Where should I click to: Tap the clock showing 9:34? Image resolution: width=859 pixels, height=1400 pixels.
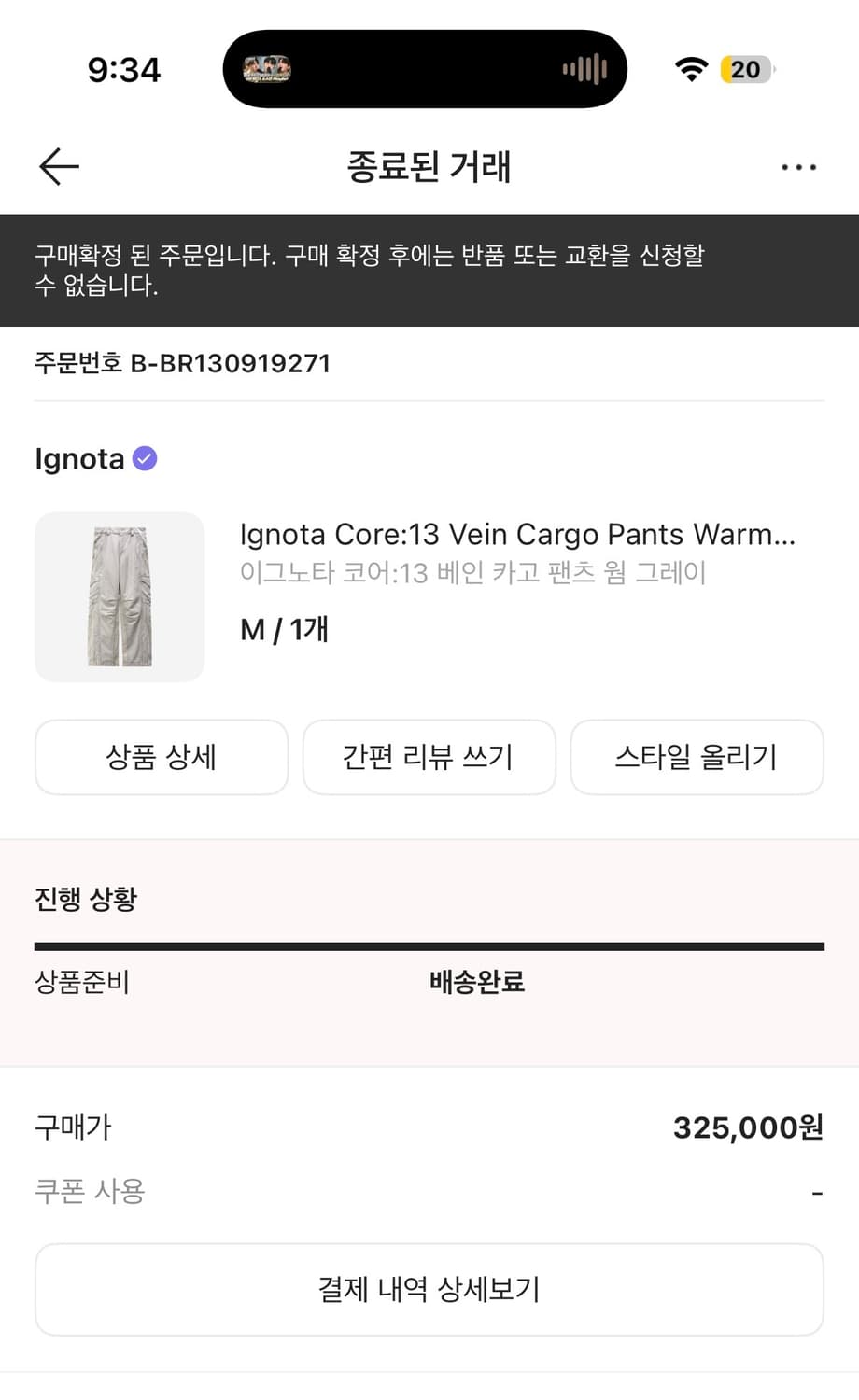coord(123,69)
